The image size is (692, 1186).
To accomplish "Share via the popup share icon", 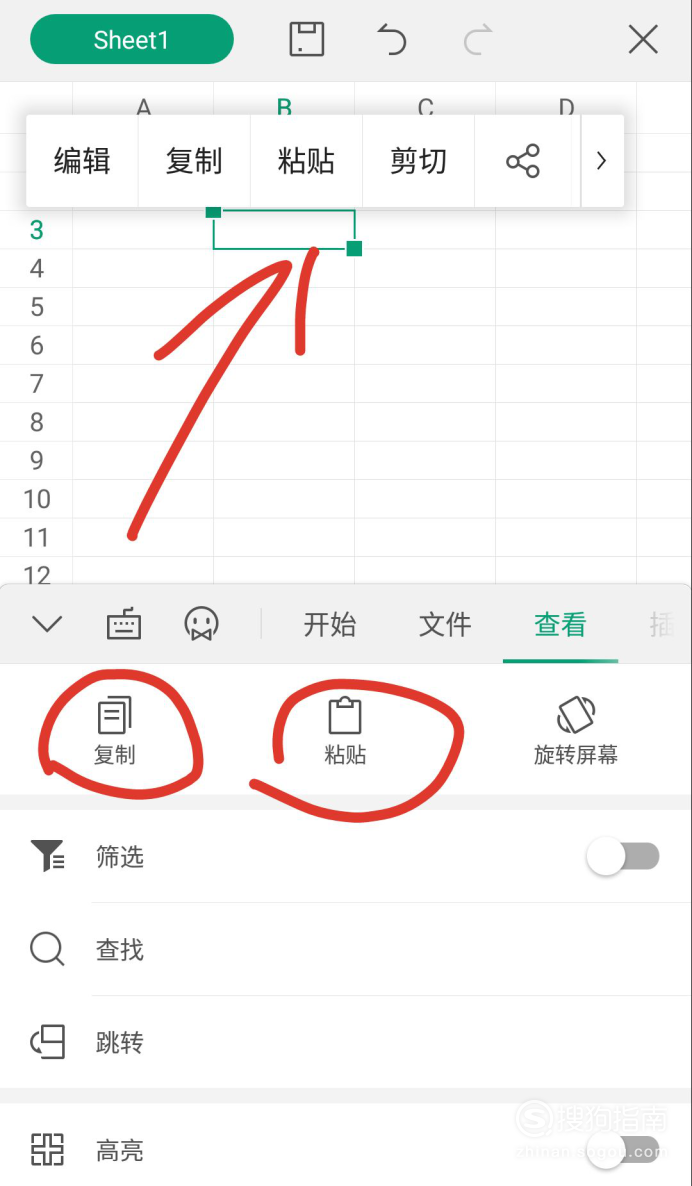I will click(x=523, y=161).
